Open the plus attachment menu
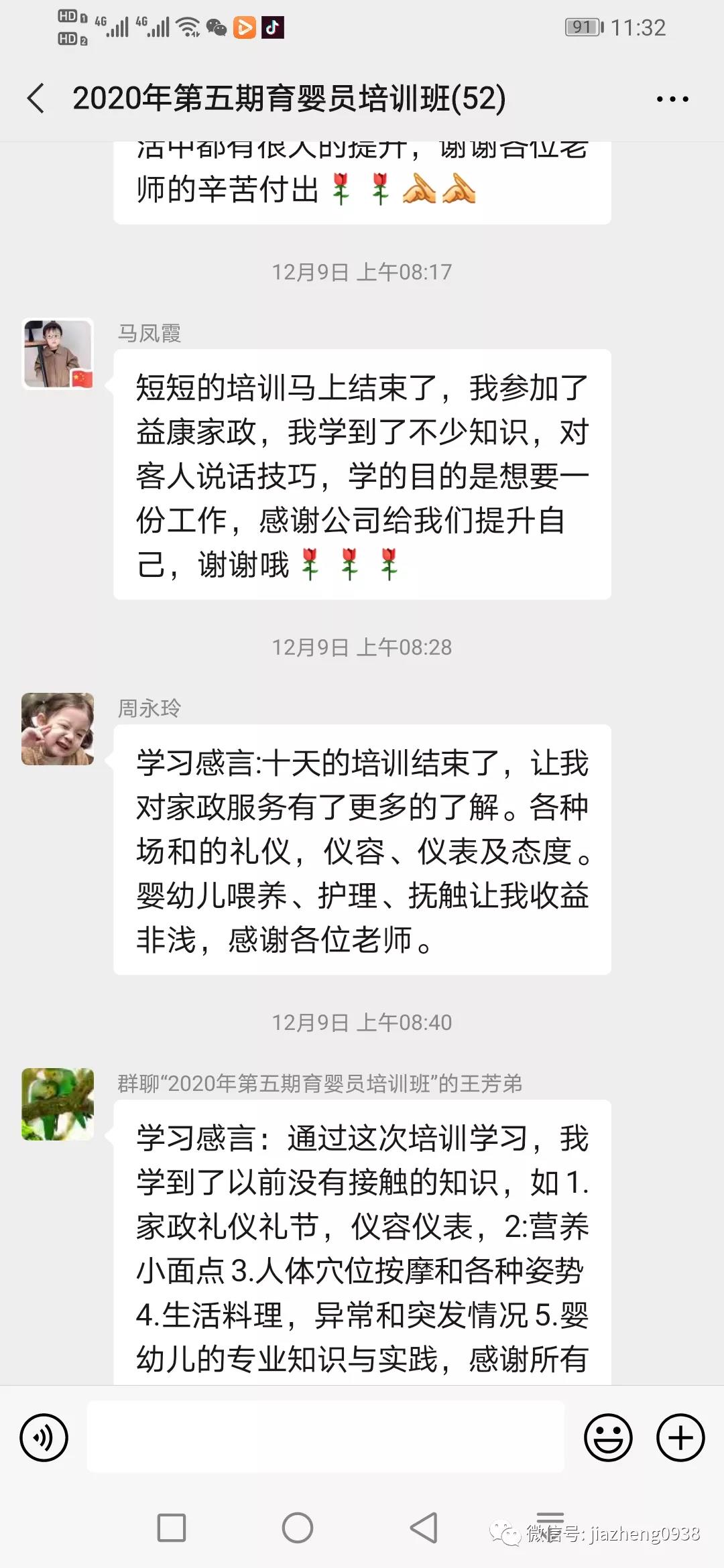The image size is (724, 1568). tap(680, 1437)
